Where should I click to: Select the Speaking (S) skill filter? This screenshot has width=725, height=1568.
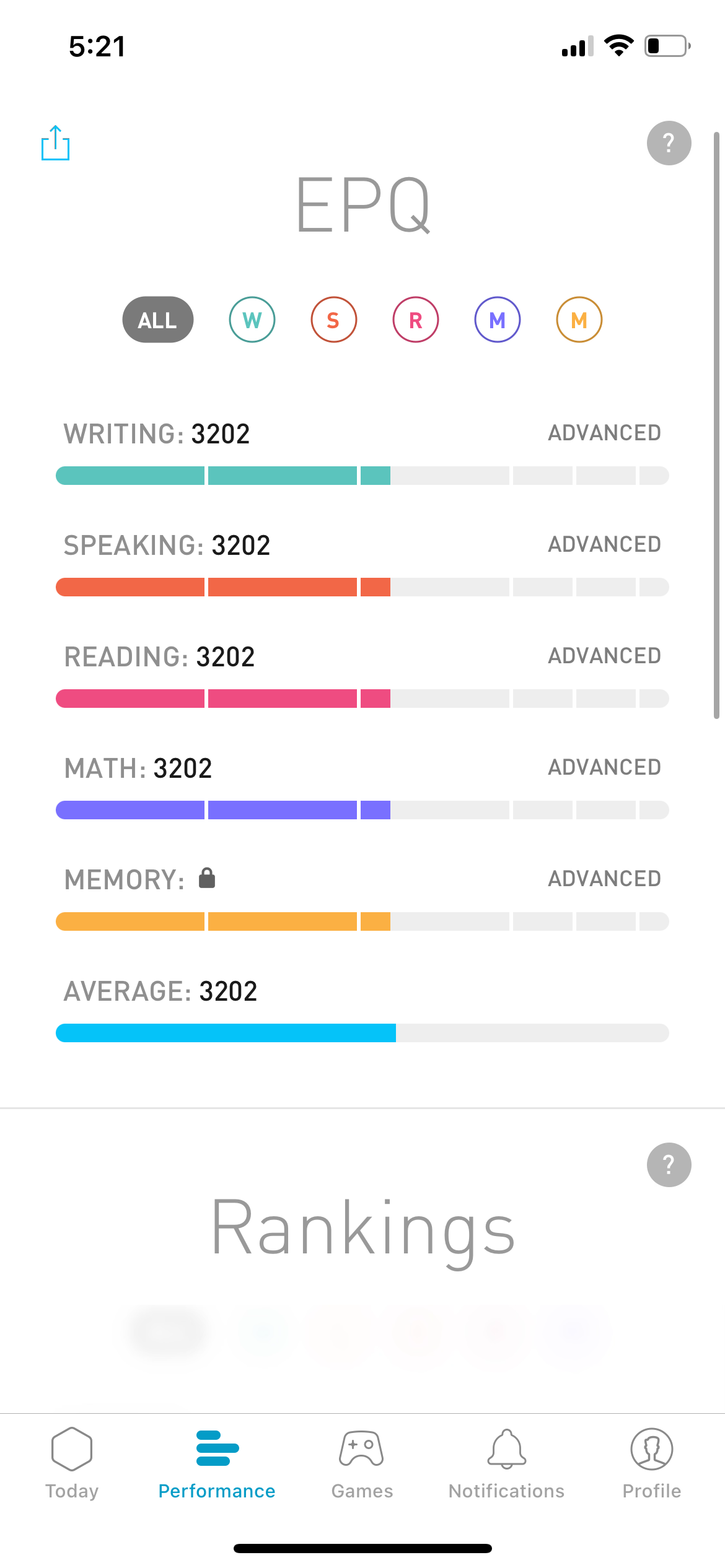tap(333, 320)
